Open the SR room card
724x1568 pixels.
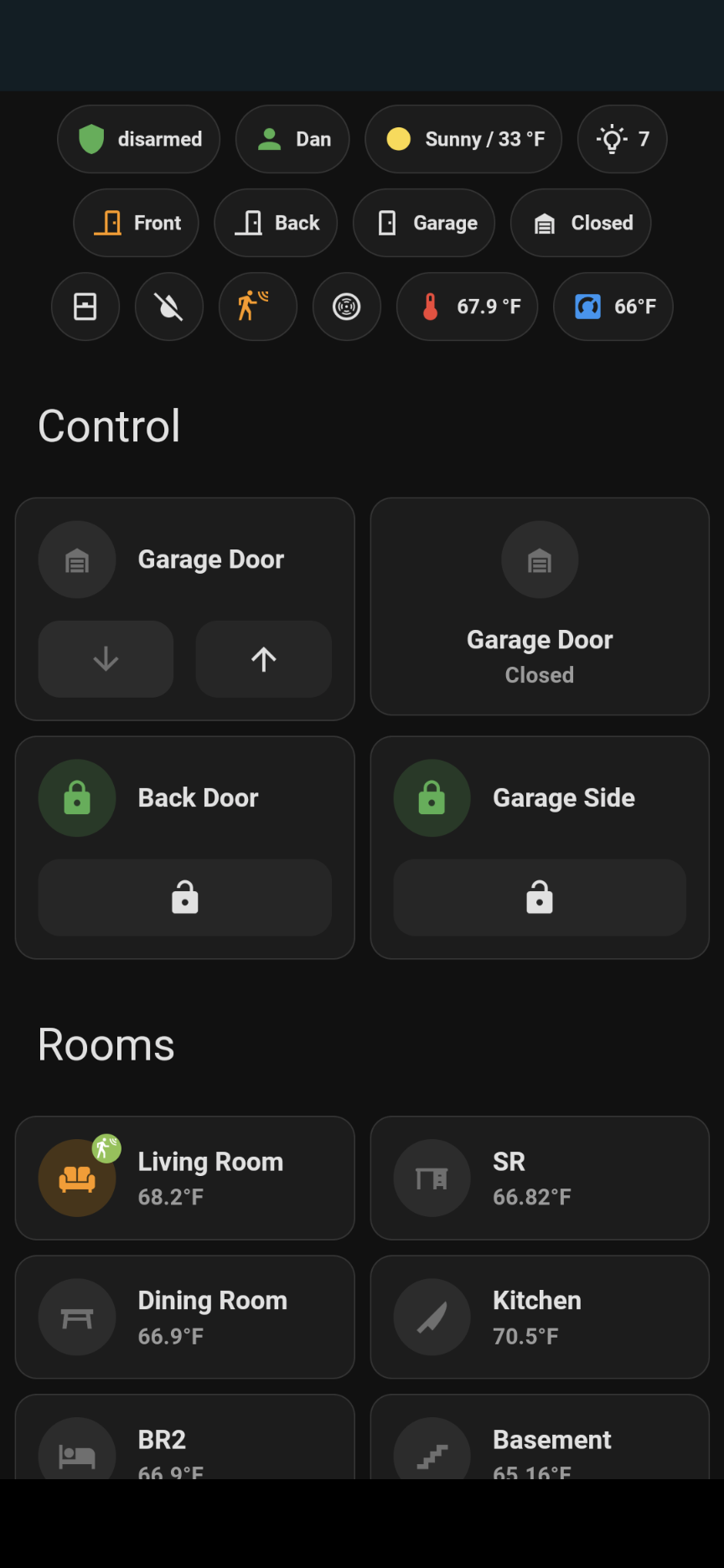540,1178
